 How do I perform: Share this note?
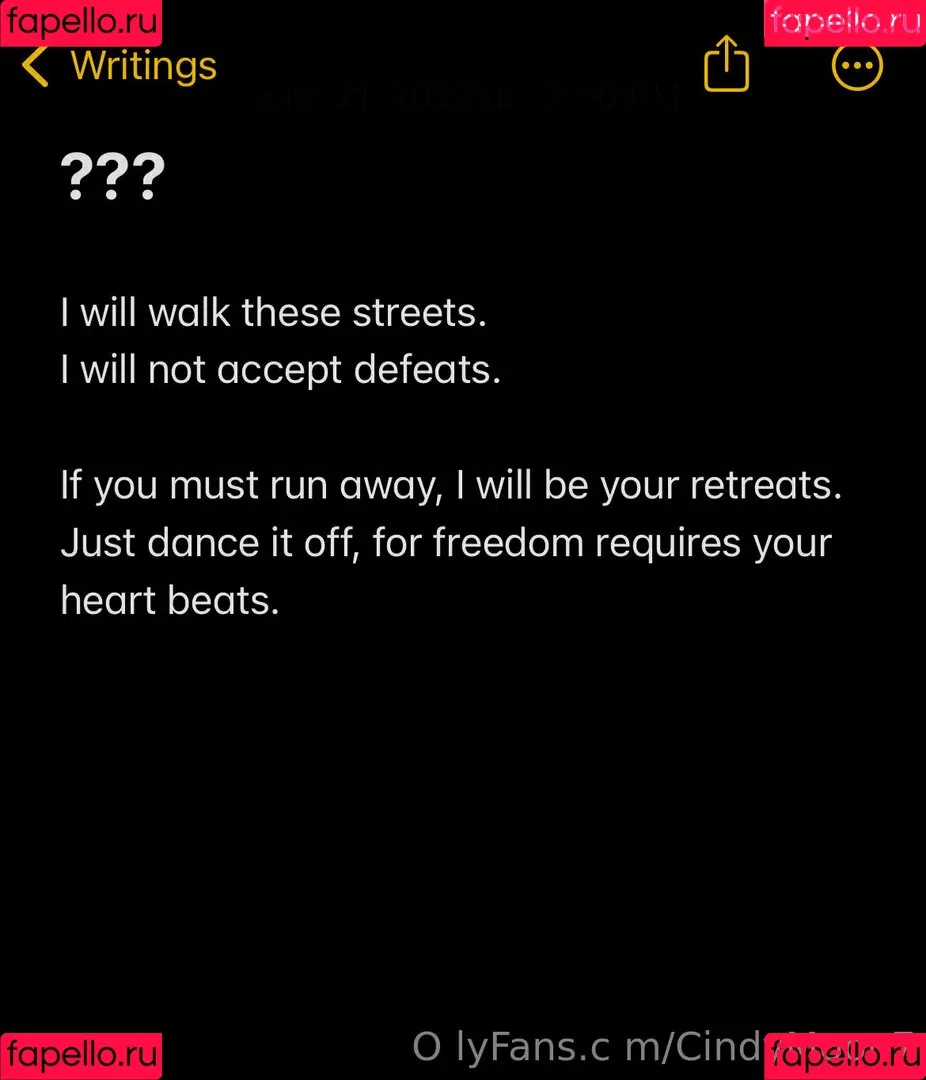point(726,66)
